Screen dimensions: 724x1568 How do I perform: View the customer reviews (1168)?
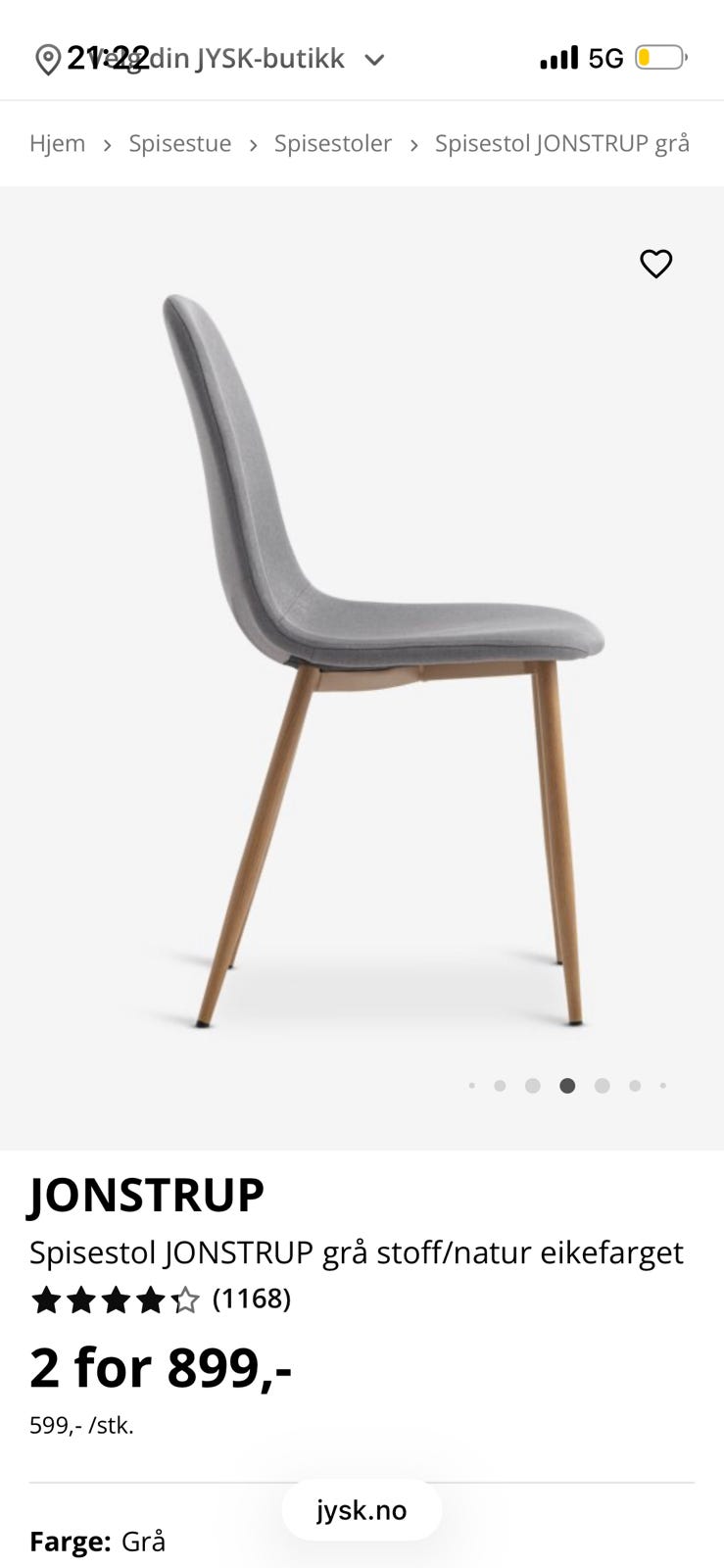pyautogui.click(x=252, y=1298)
